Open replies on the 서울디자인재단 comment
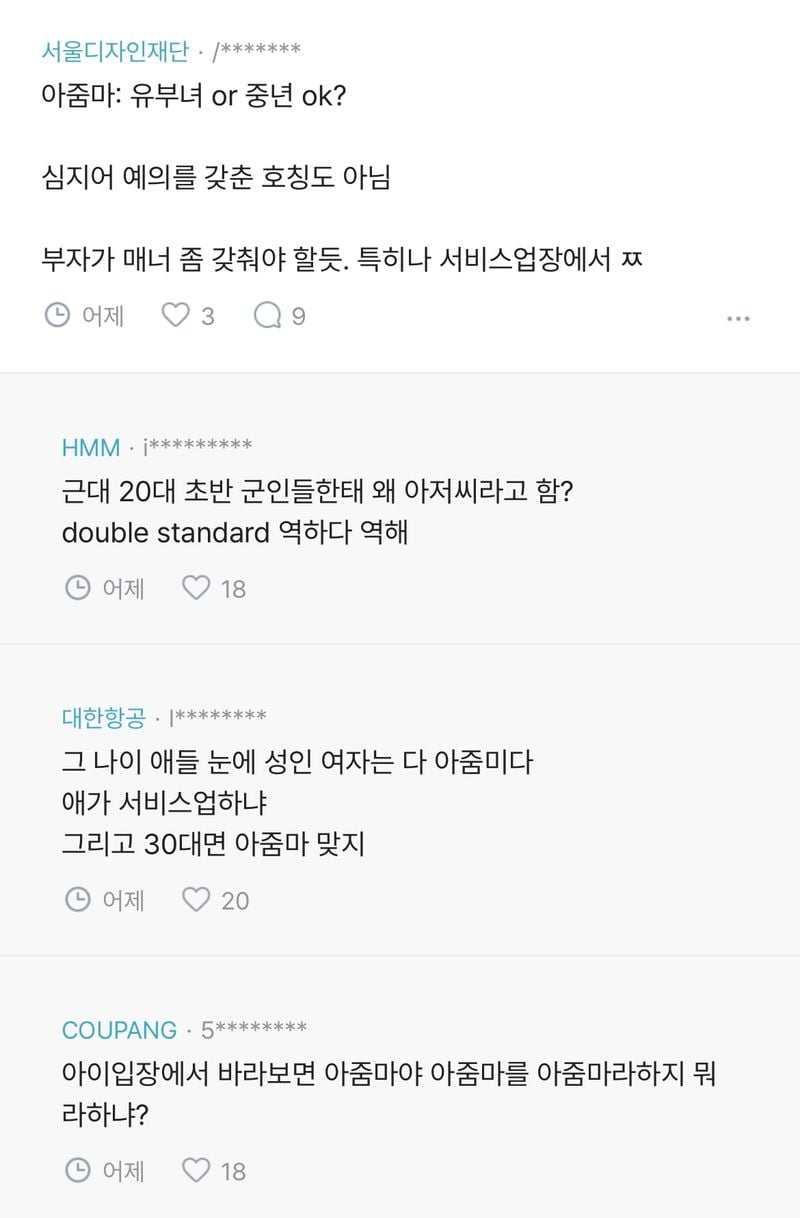This screenshot has width=800, height=1218. click(267, 316)
